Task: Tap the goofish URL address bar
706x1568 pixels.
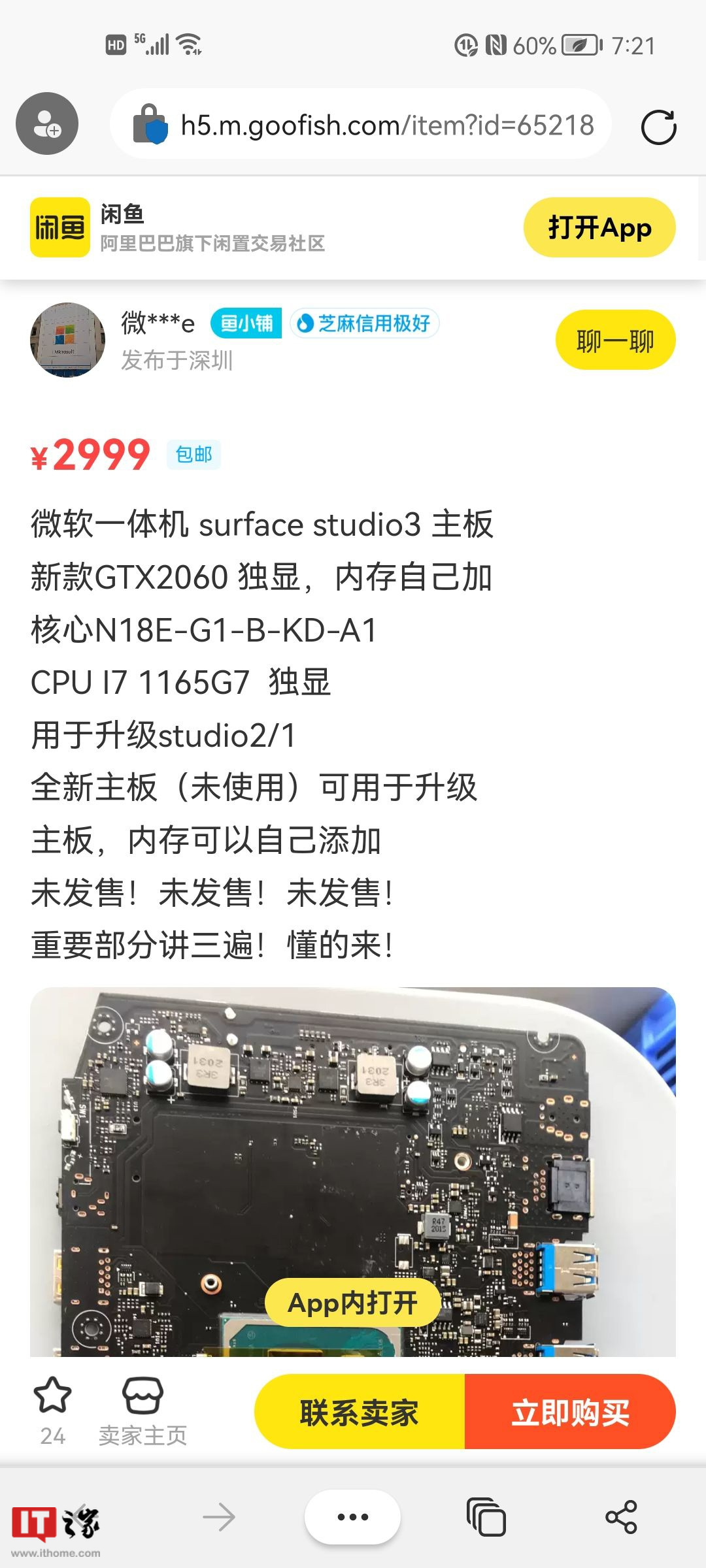Action: tap(386, 125)
